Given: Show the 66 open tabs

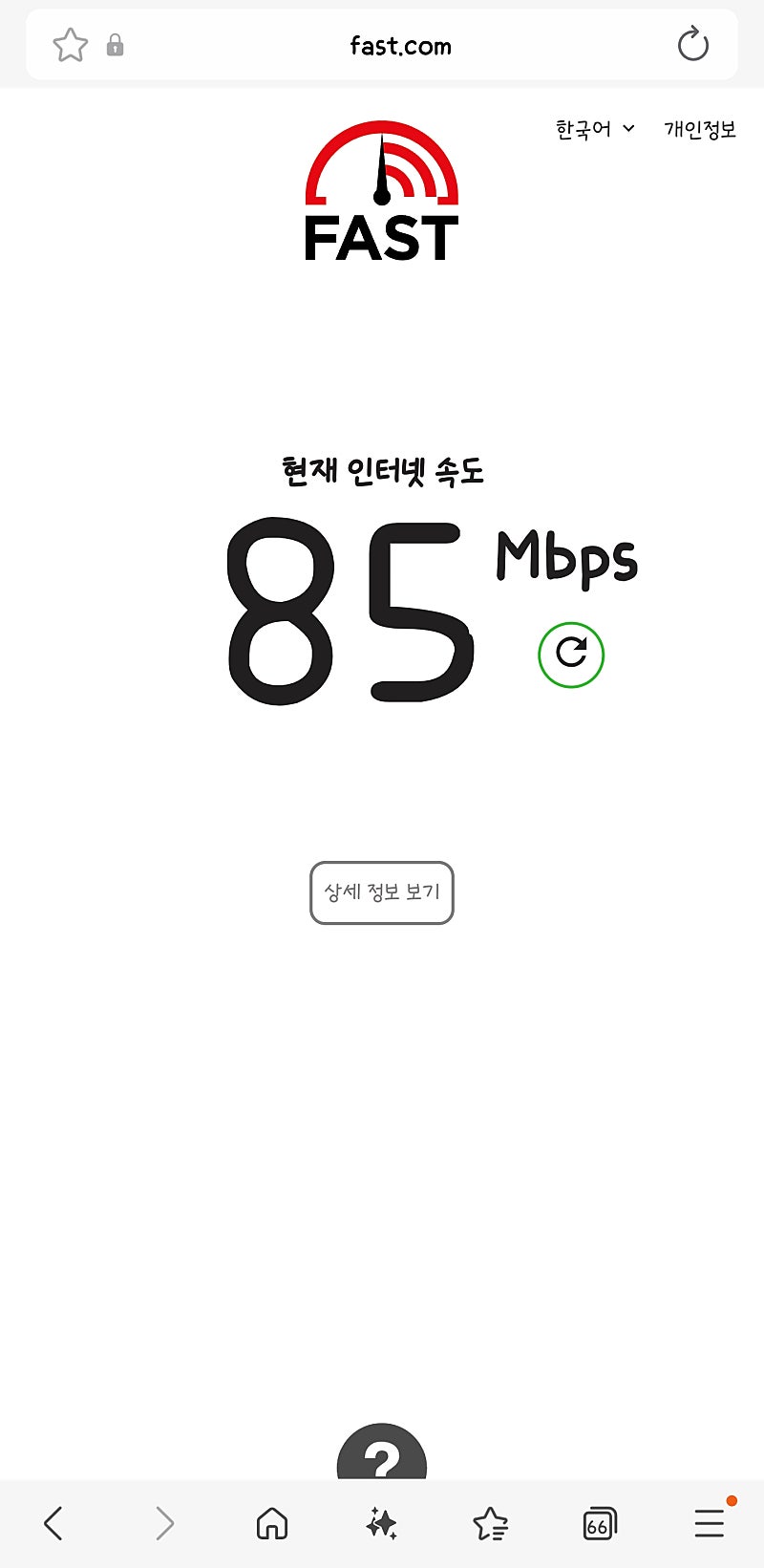Looking at the screenshot, I should (x=600, y=1523).
